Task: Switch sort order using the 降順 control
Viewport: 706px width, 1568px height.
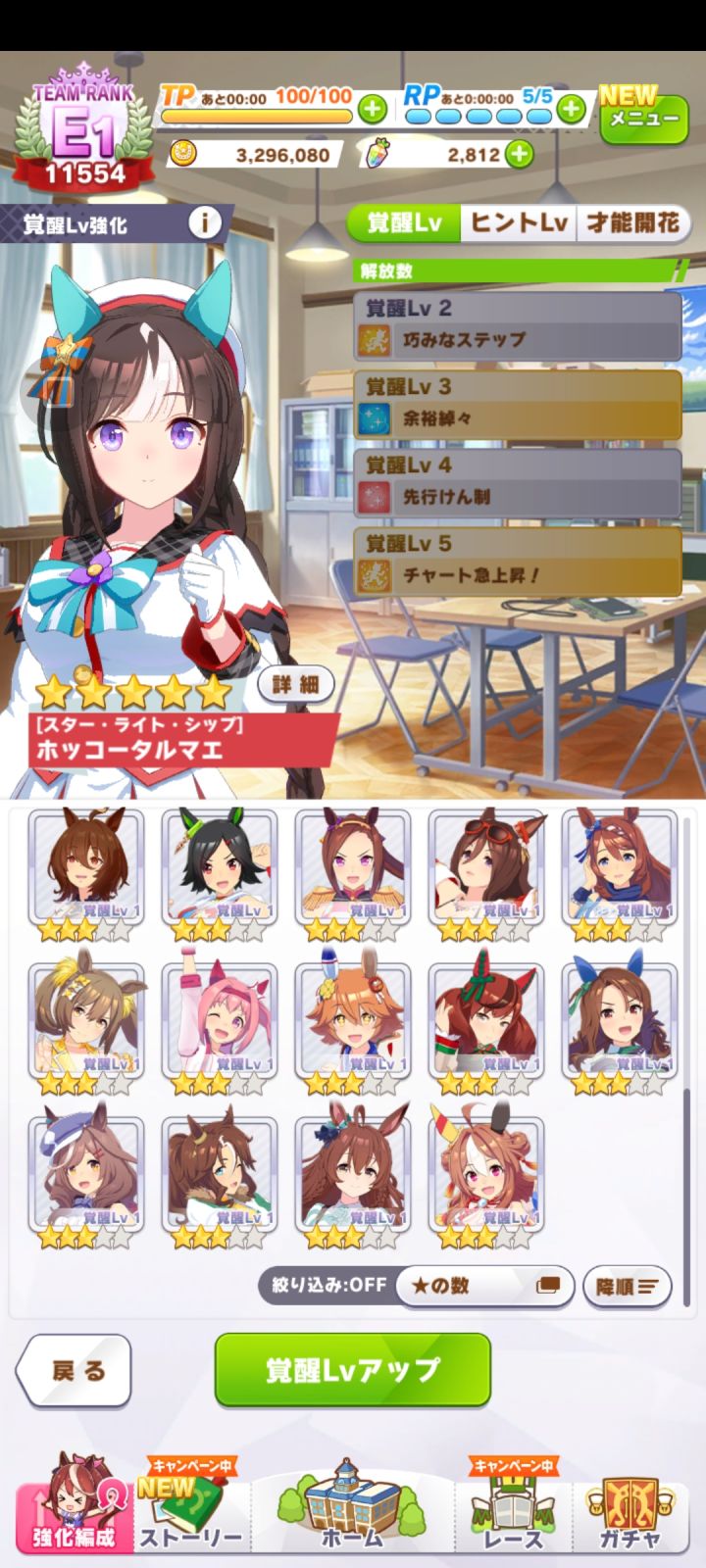Action: pos(628,1286)
